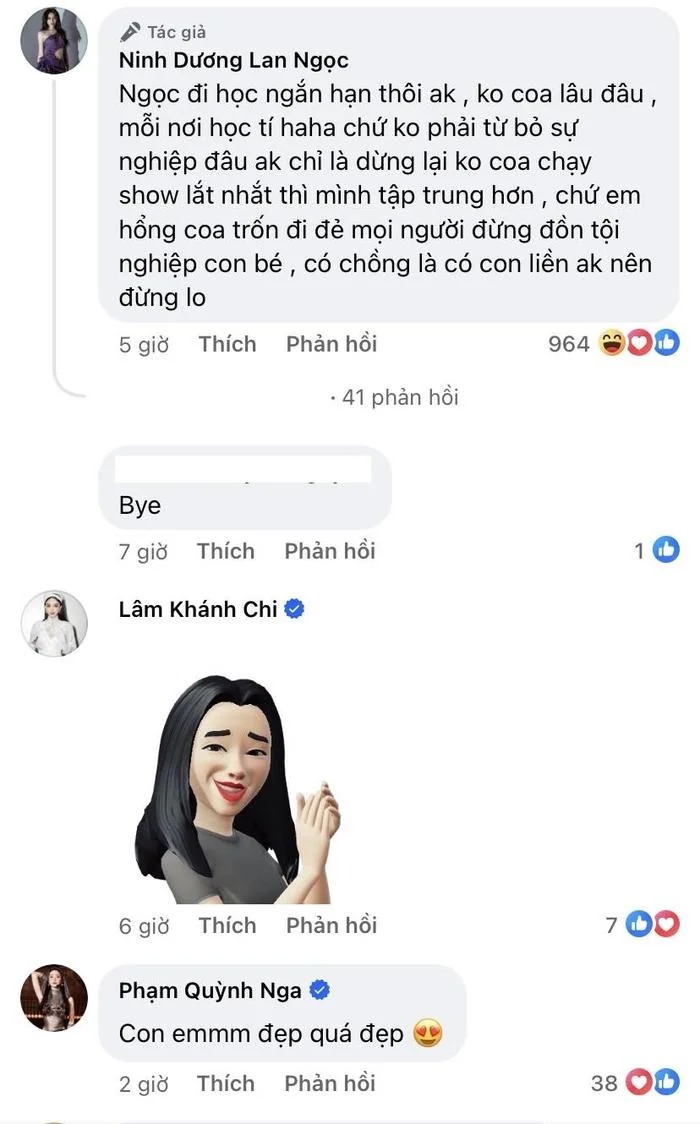Reply to Lâm Khánh Chi's sticker comment

331,925
